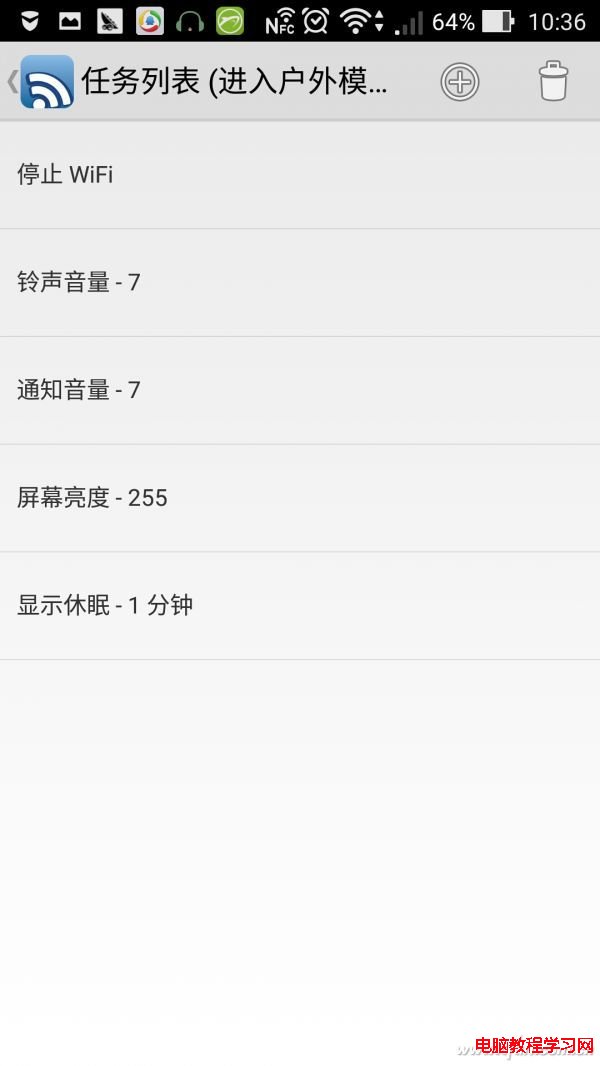Go back via the app icon
This screenshot has width=600, height=1066.
point(45,82)
